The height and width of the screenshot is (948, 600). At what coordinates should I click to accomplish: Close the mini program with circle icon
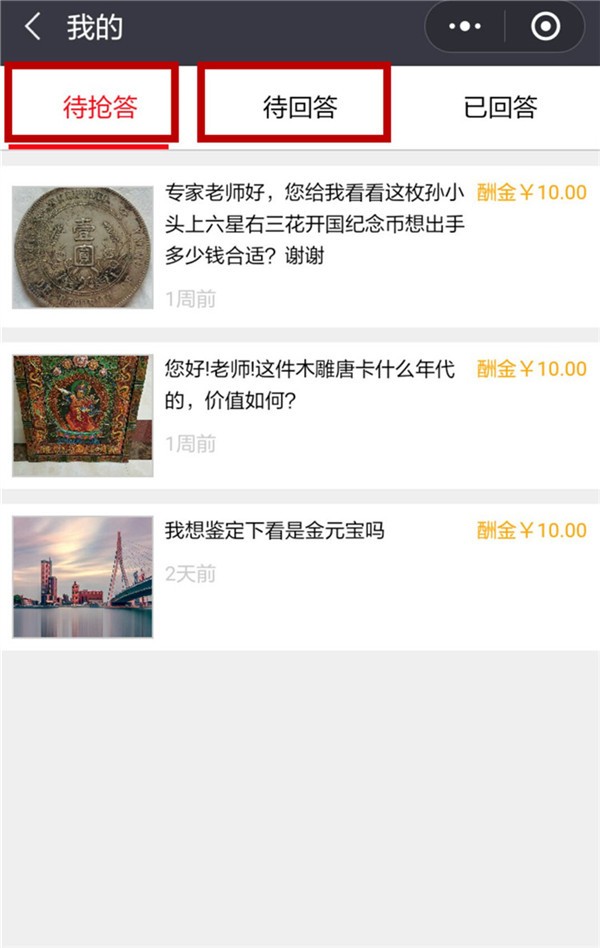coord(545,27)
